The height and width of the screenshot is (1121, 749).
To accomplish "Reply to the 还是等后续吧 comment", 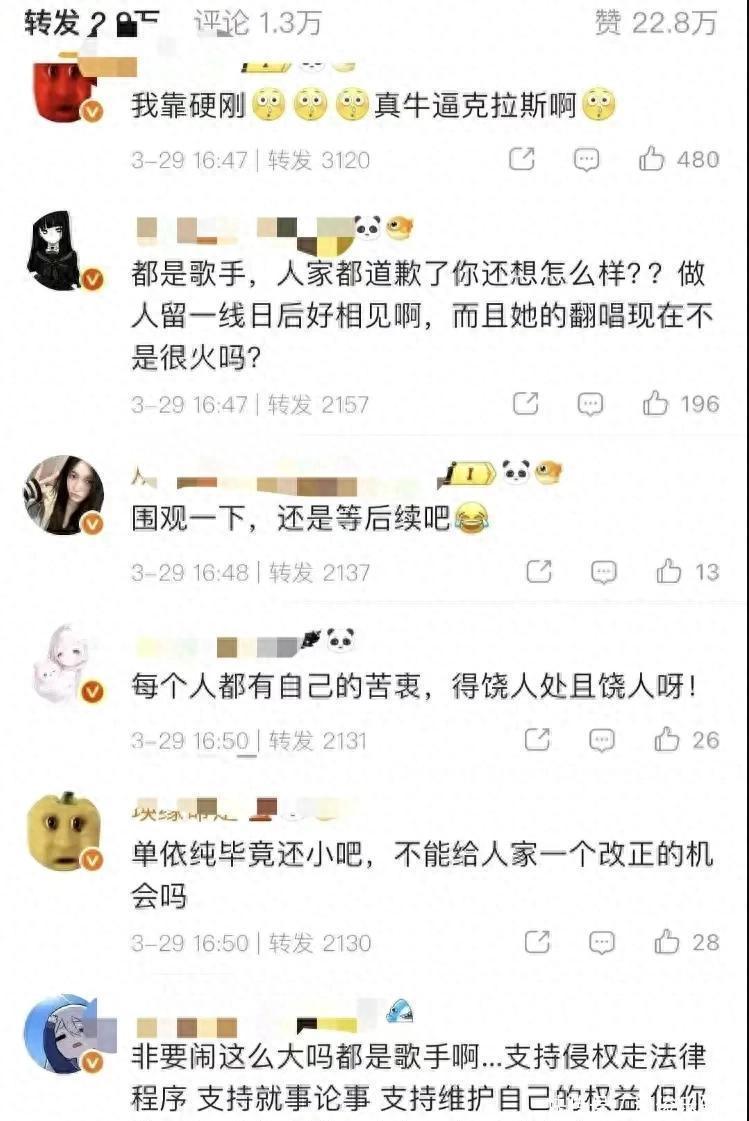I will pyautogui.click(x=603, y=572).
